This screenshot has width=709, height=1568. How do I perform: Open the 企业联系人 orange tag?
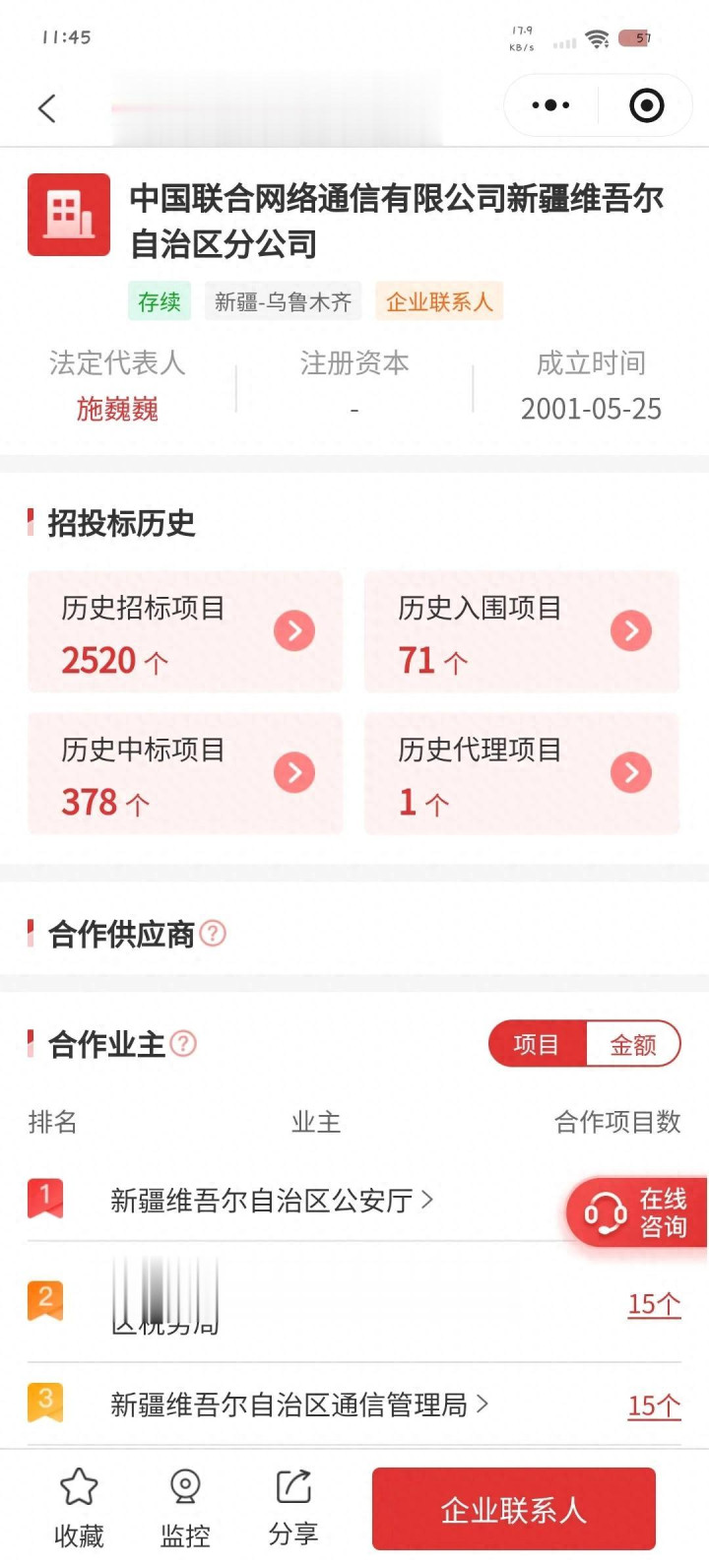[x=439, y=301]
